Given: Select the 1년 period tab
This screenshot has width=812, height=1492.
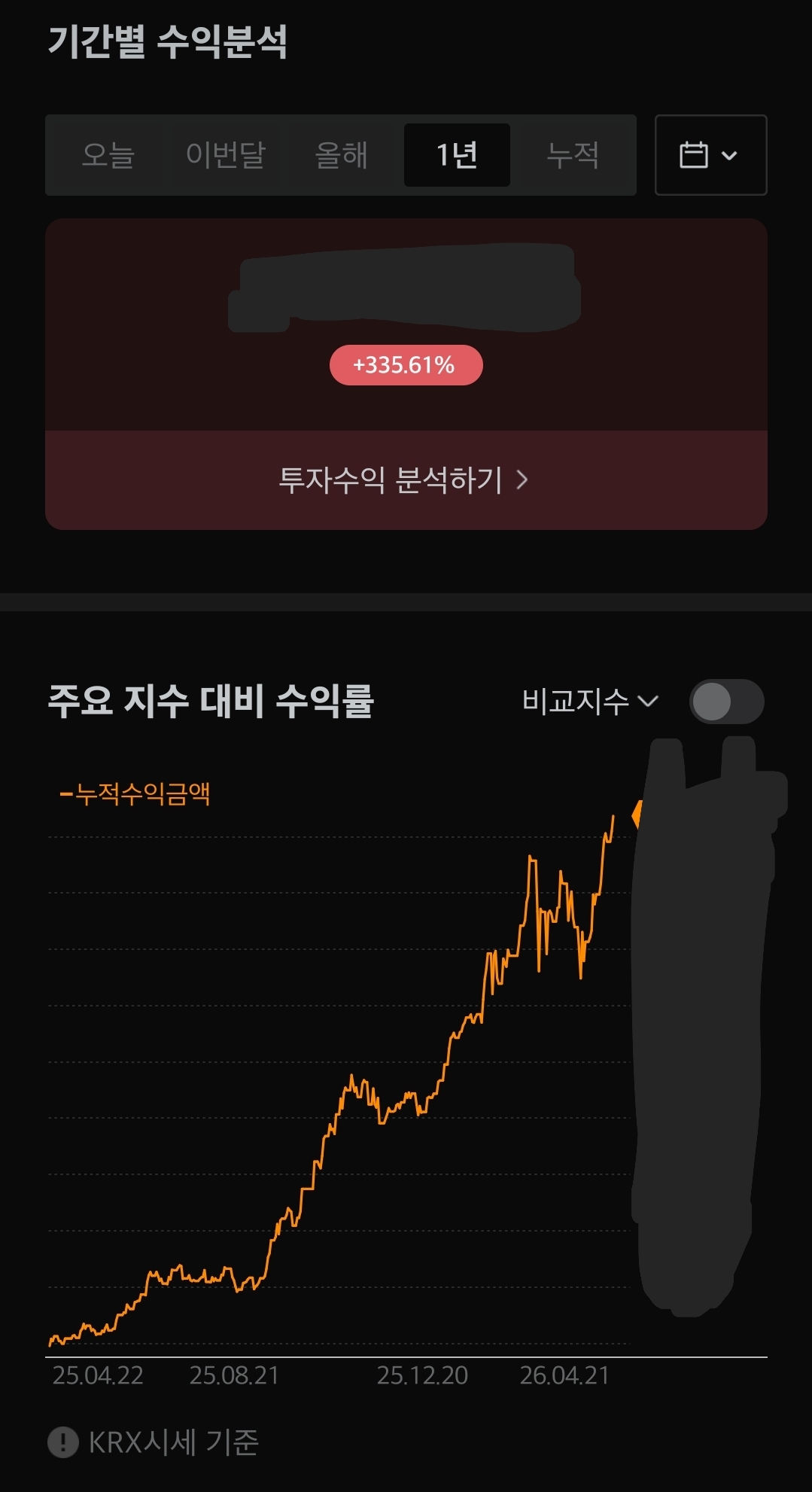Looking at the screenshot, I should click(457, 155).
